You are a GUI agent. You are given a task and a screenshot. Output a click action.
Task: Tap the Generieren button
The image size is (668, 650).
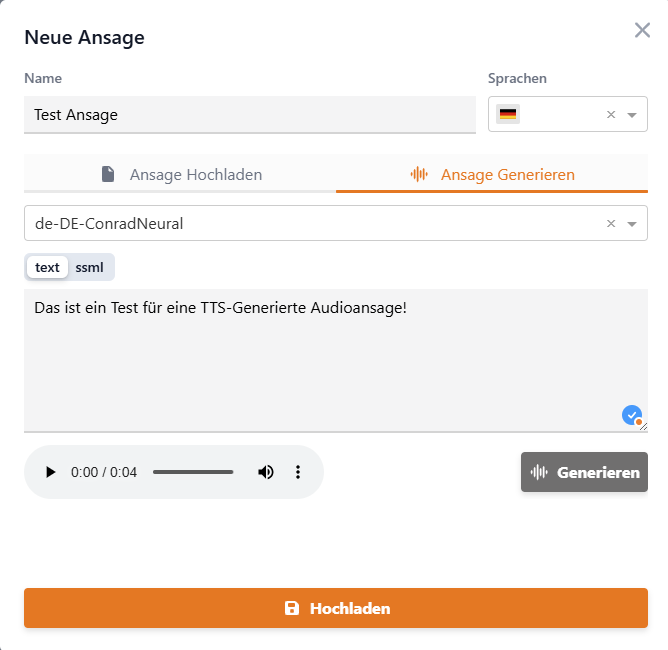584,472
